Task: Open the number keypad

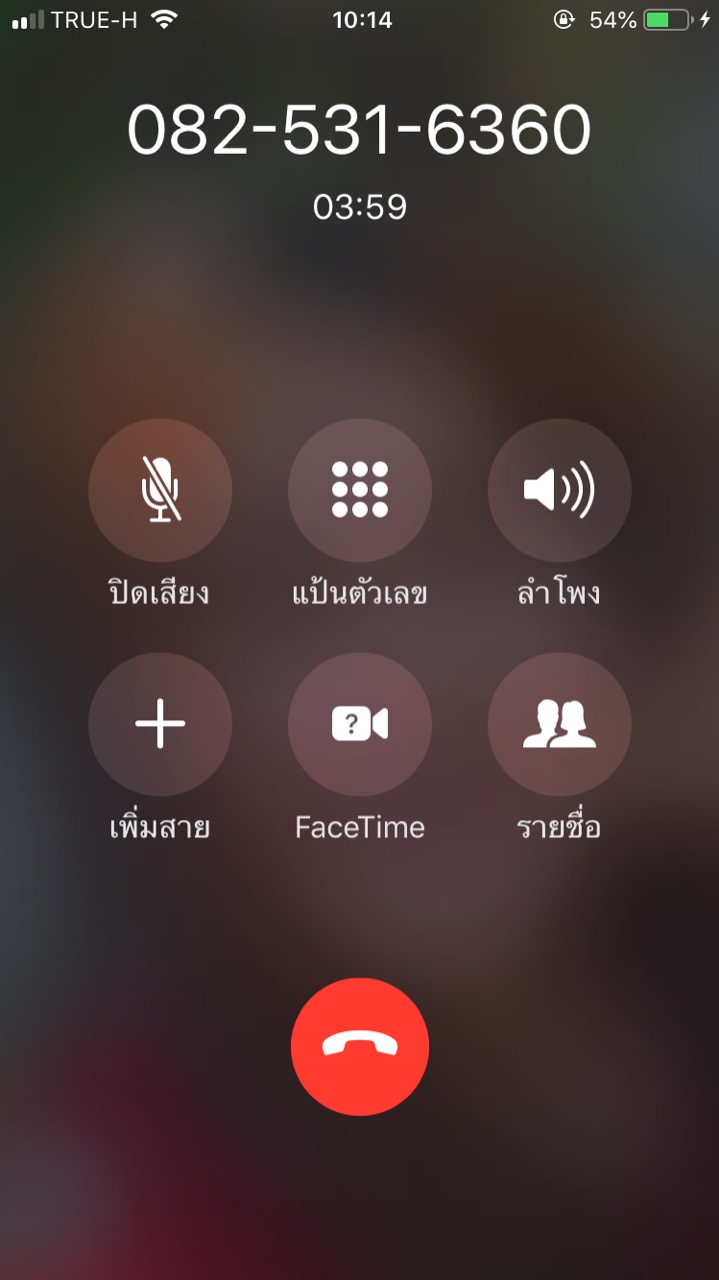Action: 360,490
